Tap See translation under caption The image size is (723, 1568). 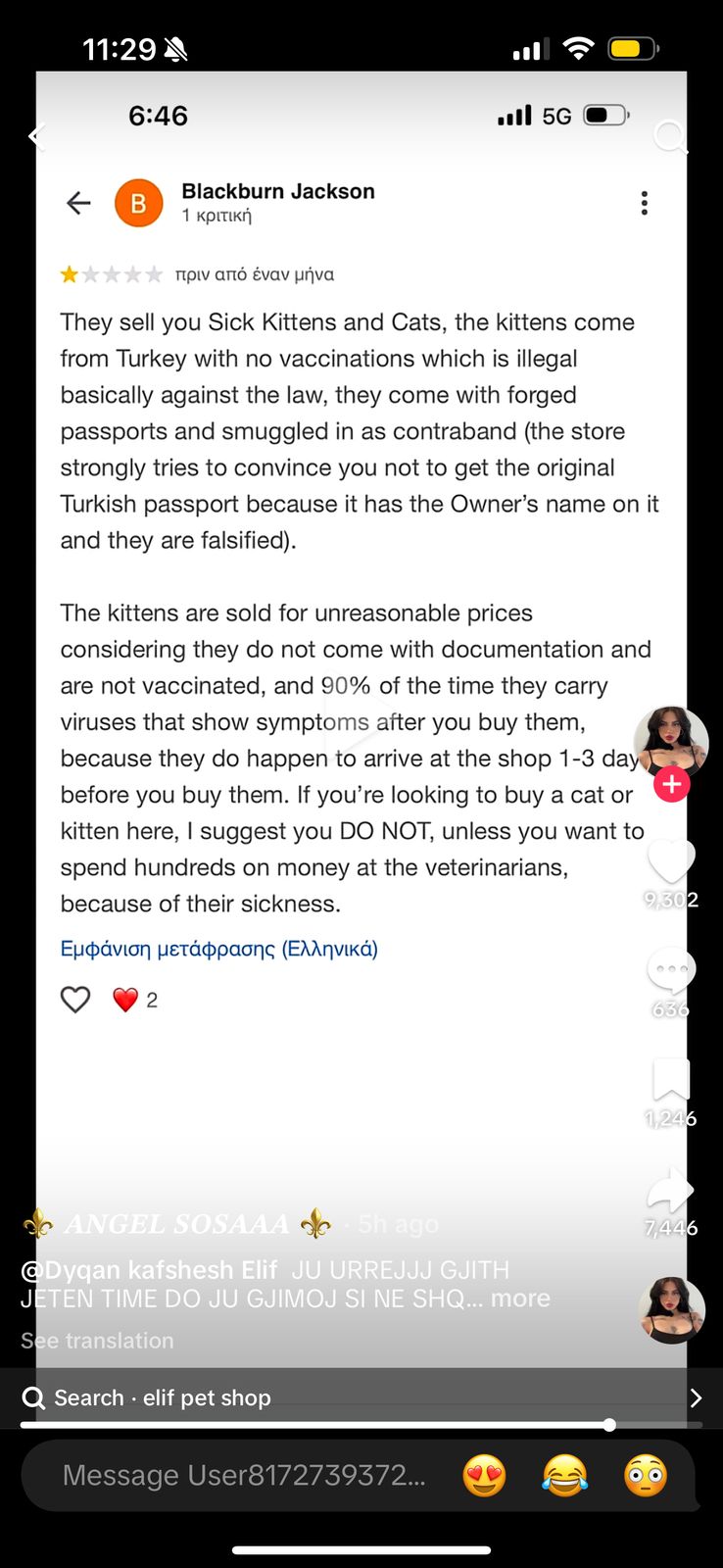coord(97,1340)
